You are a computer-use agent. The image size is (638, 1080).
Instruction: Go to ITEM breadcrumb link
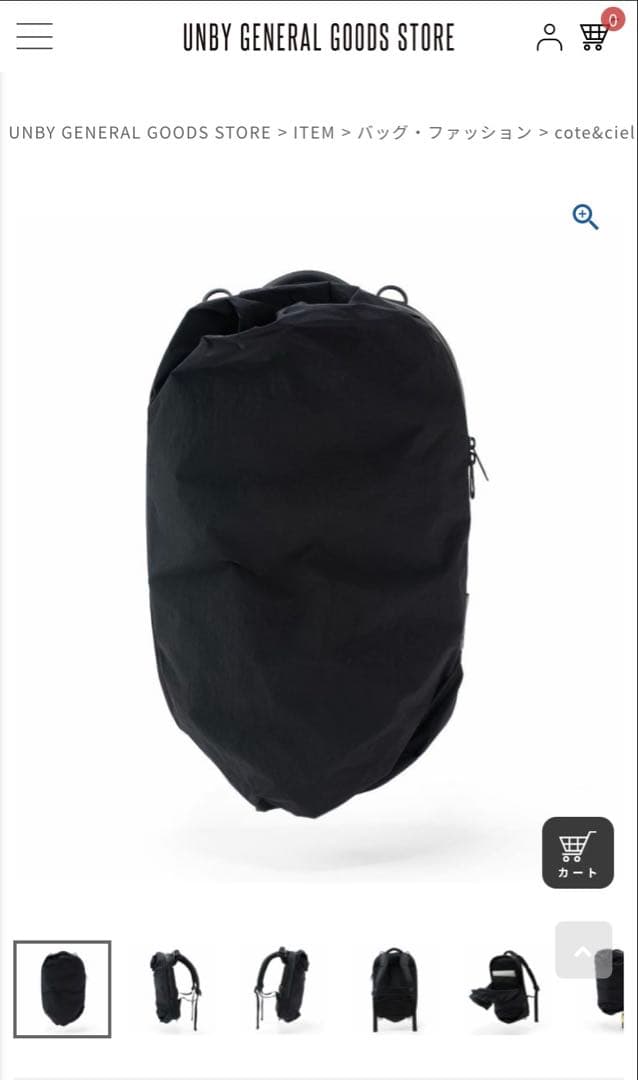pyautogui.click(x=313, y=132)
